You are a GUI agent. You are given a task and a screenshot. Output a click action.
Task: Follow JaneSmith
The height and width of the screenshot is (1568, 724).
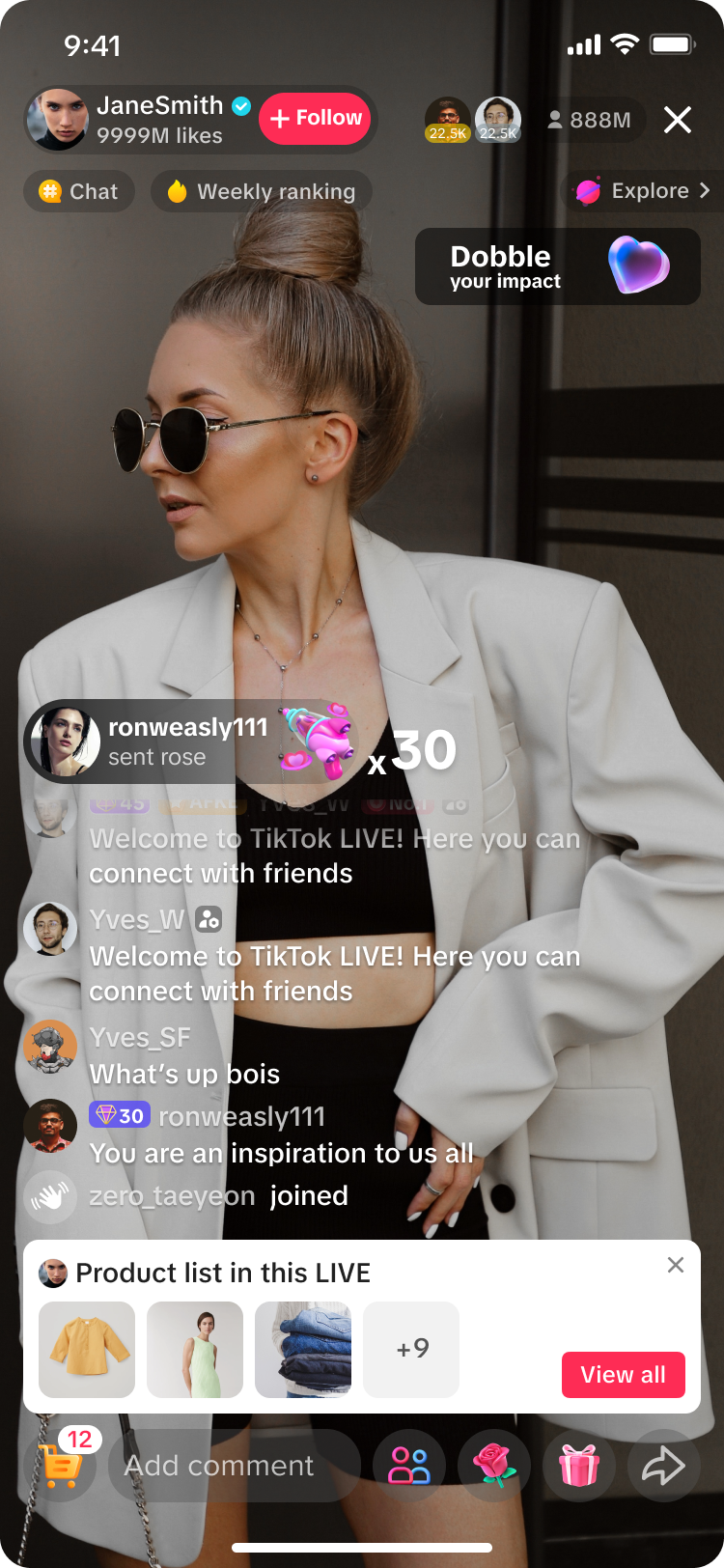[x=316, y=119]
